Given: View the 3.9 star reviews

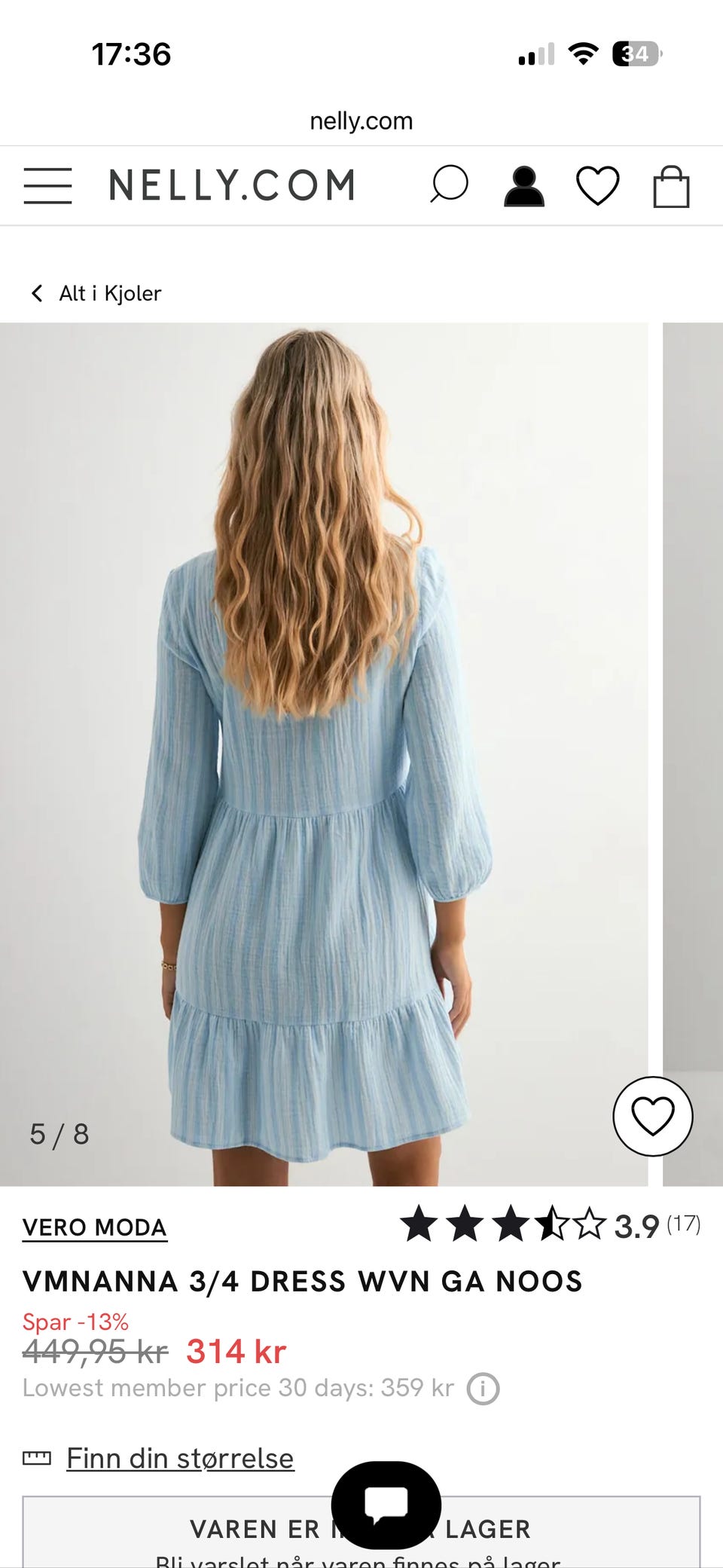Looking at the screenshot, I should (550, 1226).
